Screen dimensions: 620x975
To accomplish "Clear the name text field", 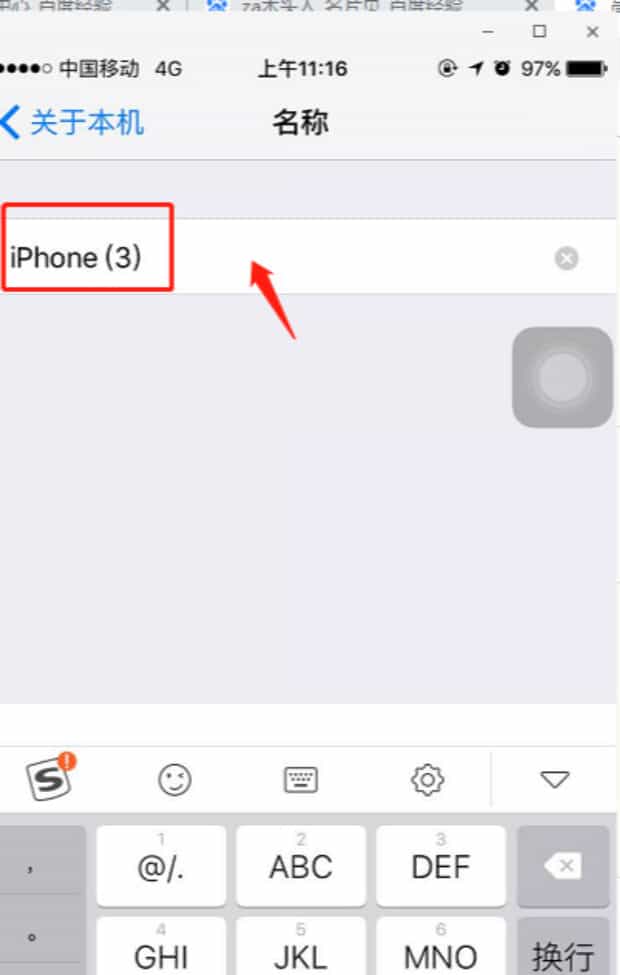I will tap(566, 259).
